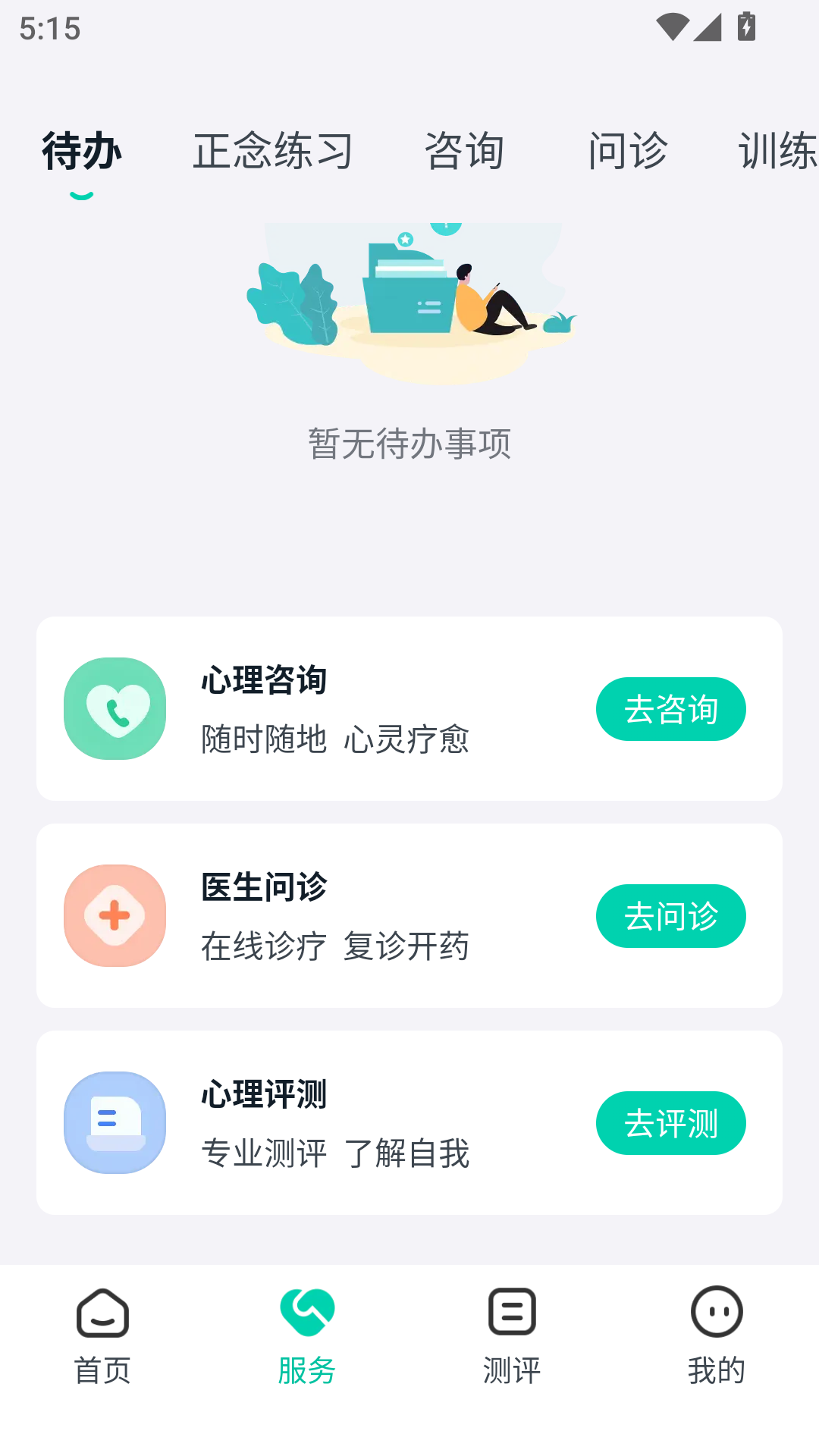Tap the 去评测 button
Image resolution: width=819 pixels, height=1456 pixels.
[x=670, y=1123]
